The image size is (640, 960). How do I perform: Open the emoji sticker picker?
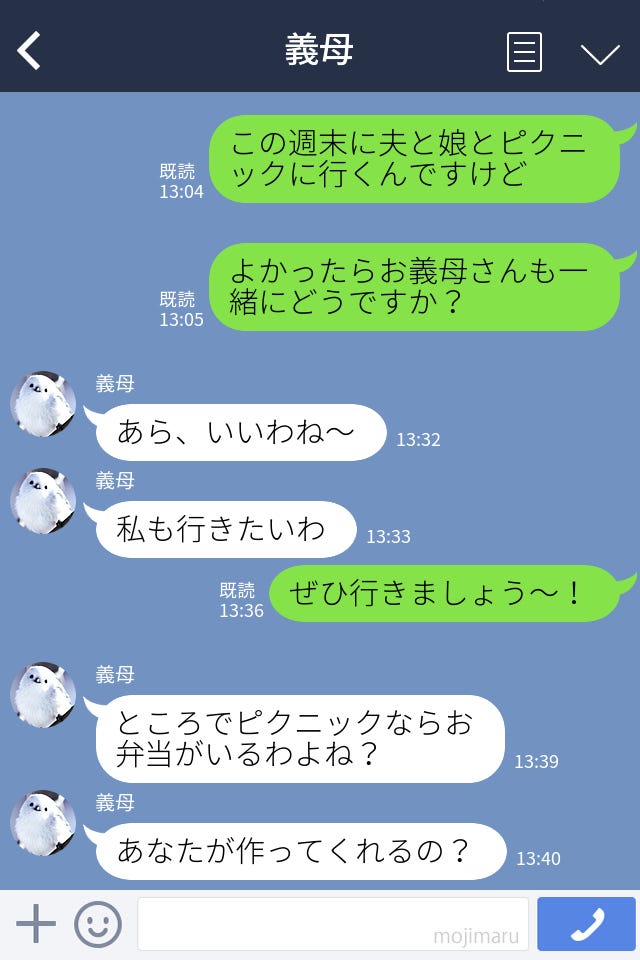(98, 924)
